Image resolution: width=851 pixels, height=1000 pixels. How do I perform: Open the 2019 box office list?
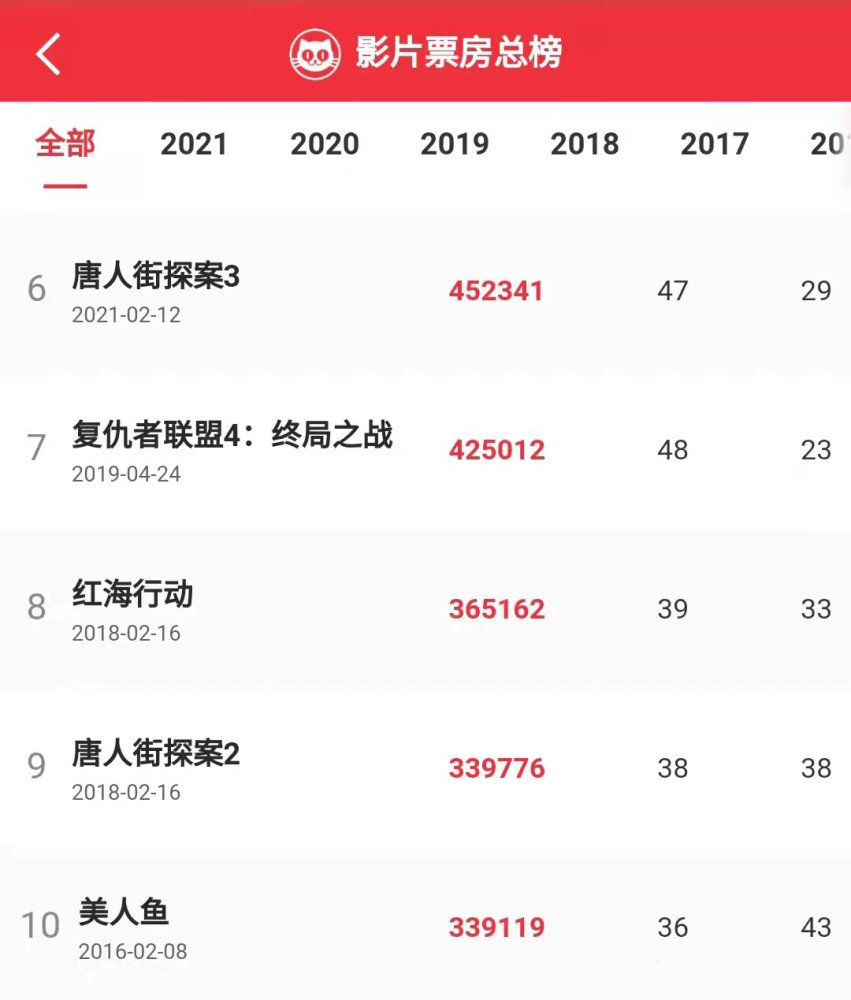pos(455,144)
